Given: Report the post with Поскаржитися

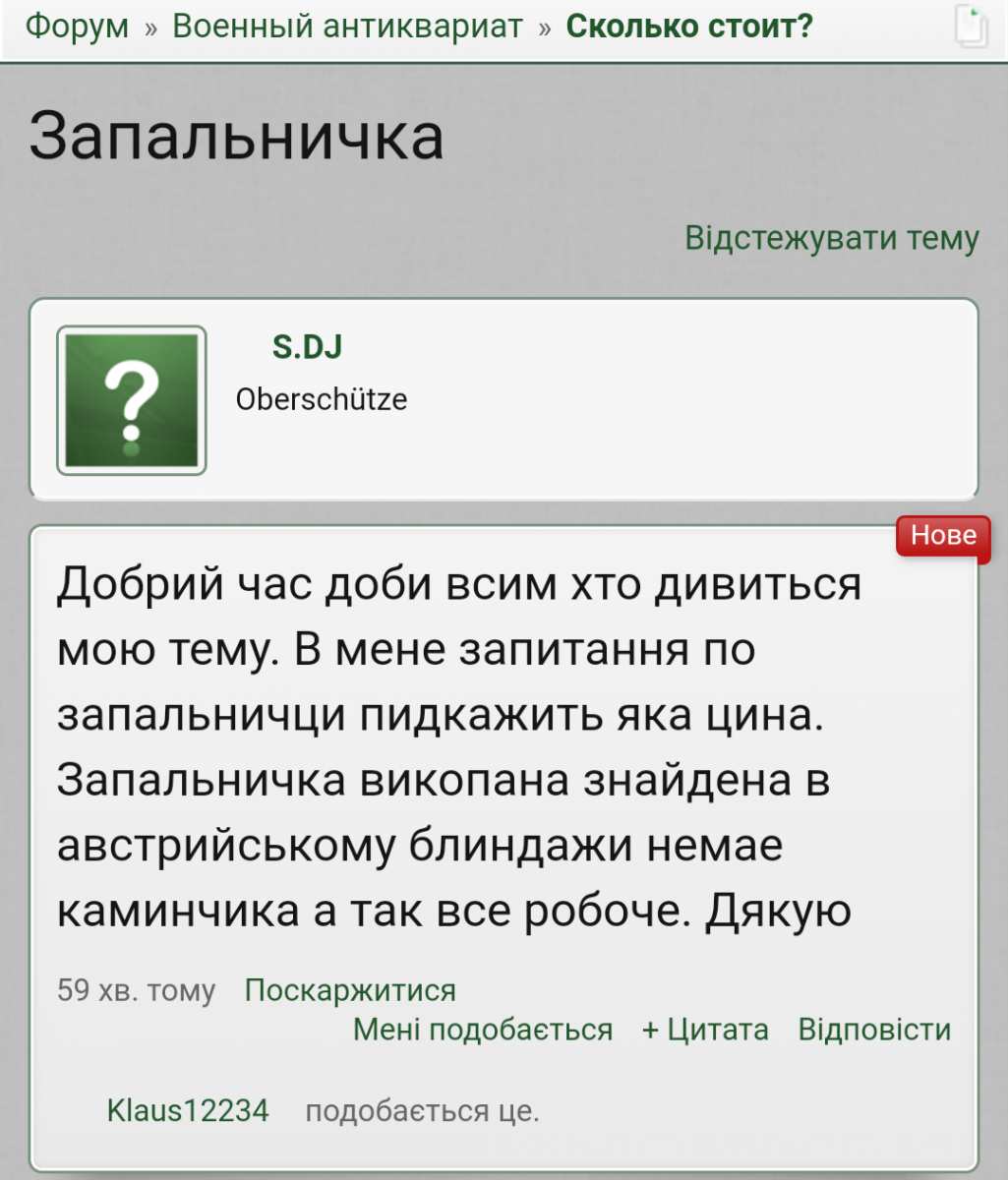Looking at the screenshot, I should 350,990.
